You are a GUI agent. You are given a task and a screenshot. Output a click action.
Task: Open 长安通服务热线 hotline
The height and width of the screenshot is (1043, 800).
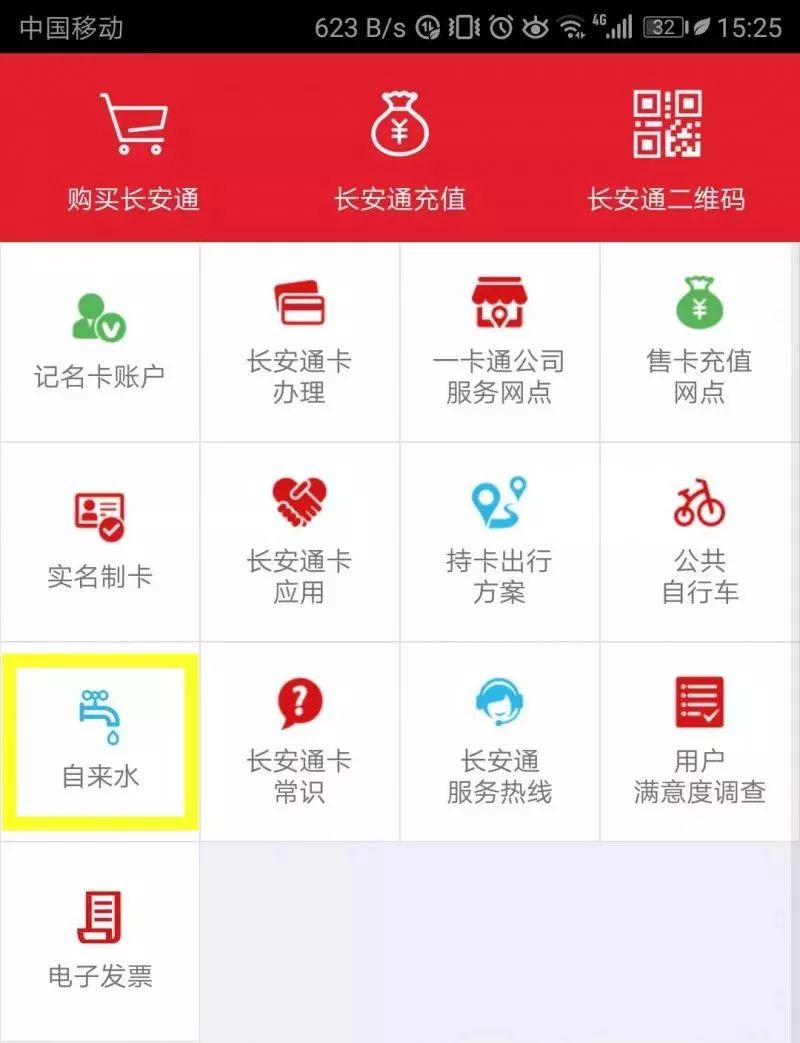[500, 742]
